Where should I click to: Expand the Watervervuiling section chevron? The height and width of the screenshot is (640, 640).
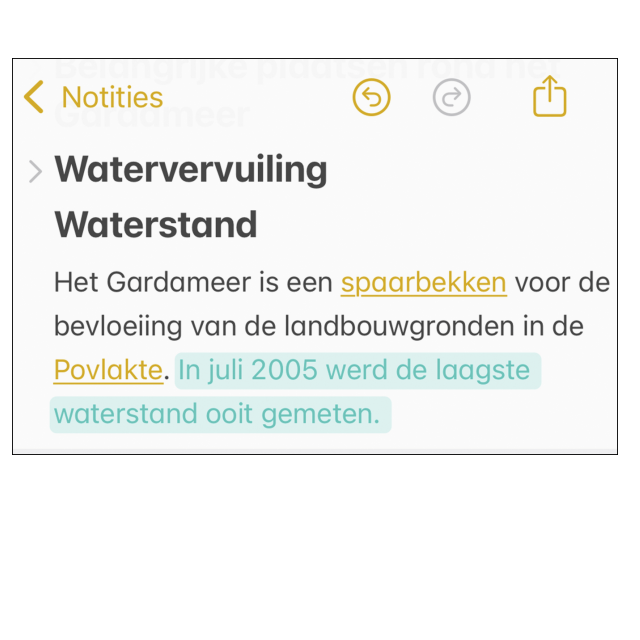(35, 171)
